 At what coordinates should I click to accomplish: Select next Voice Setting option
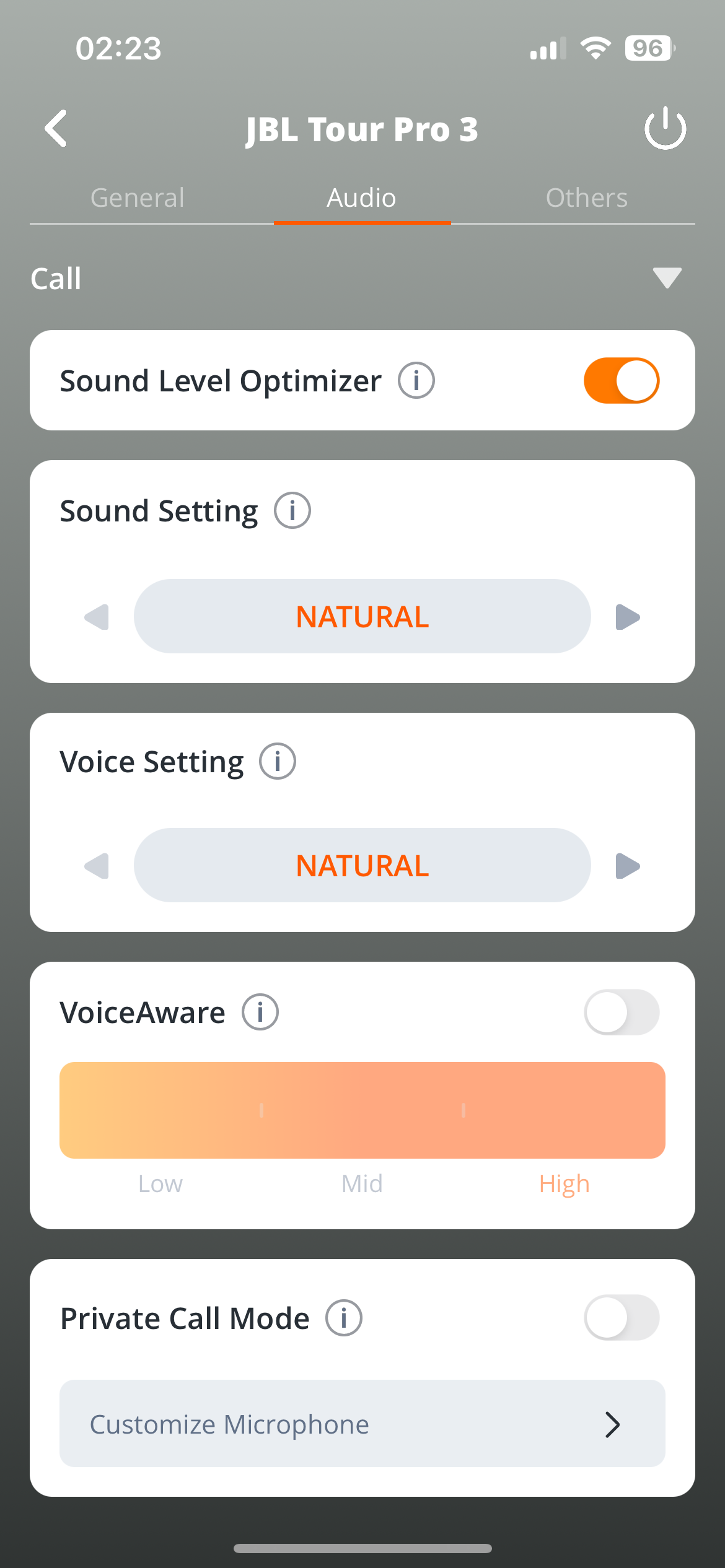tap(627, 866)
